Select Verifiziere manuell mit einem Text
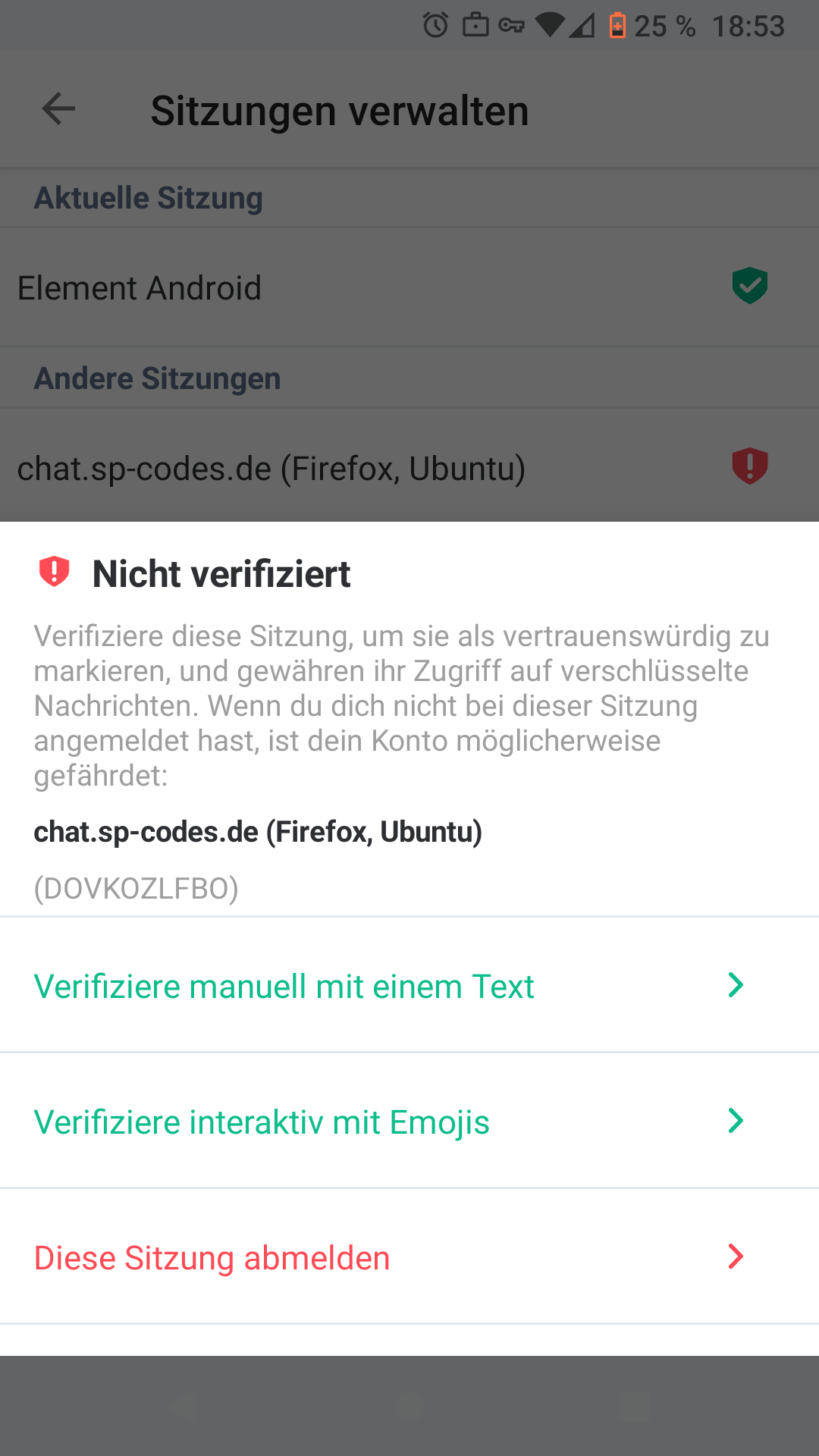This screenshot has height=1456, width=819. 409,985
